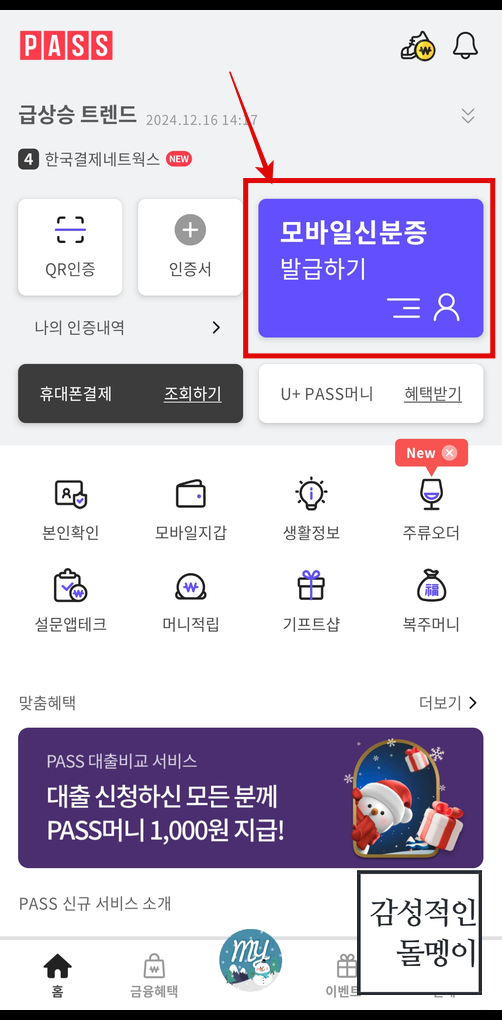The image size is (502, 1020).
Task: Dismiss the New badge tooltip
Action: (449, 453)
